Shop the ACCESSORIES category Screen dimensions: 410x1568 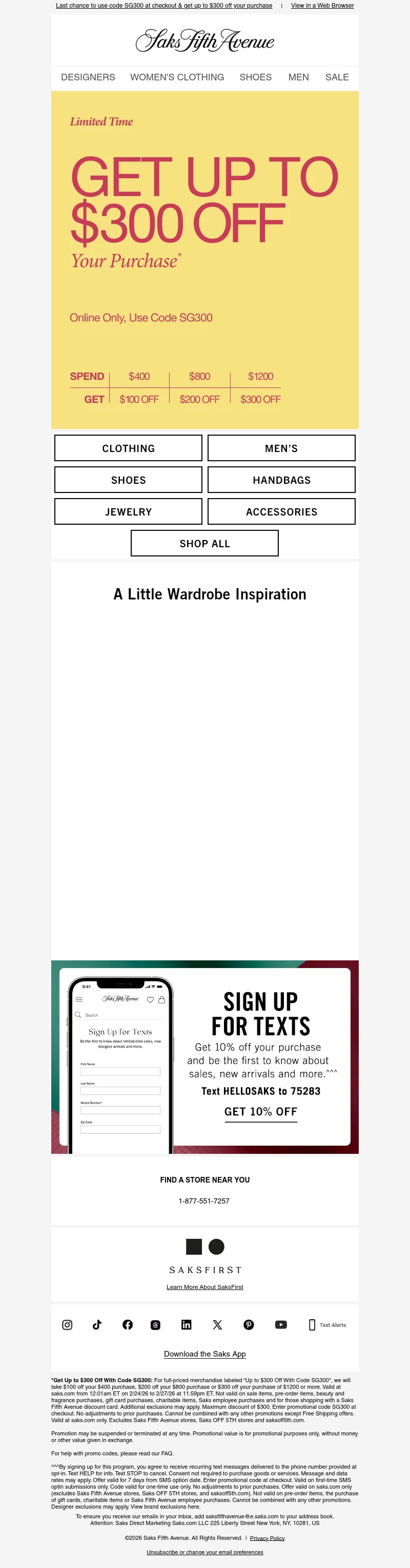(281, 511)
